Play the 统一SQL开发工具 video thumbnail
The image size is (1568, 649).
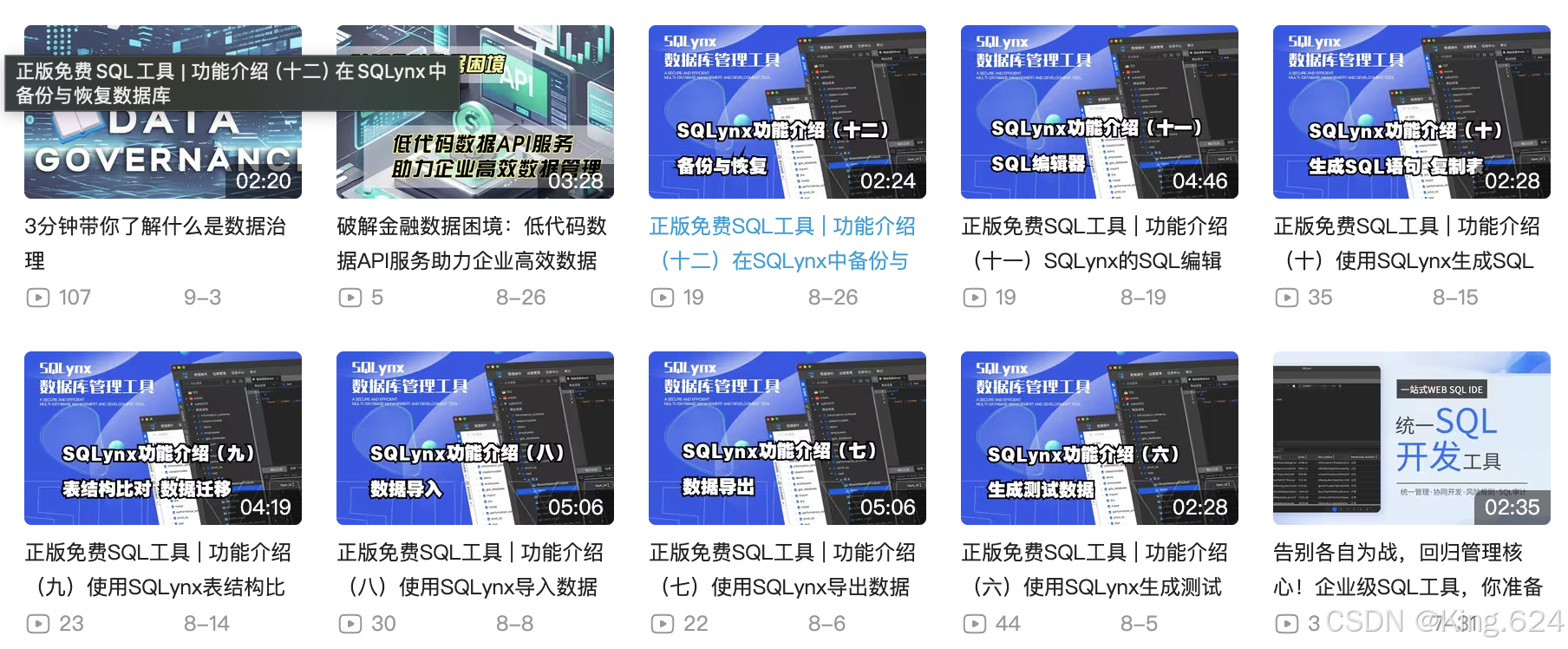coord(1411,438)
